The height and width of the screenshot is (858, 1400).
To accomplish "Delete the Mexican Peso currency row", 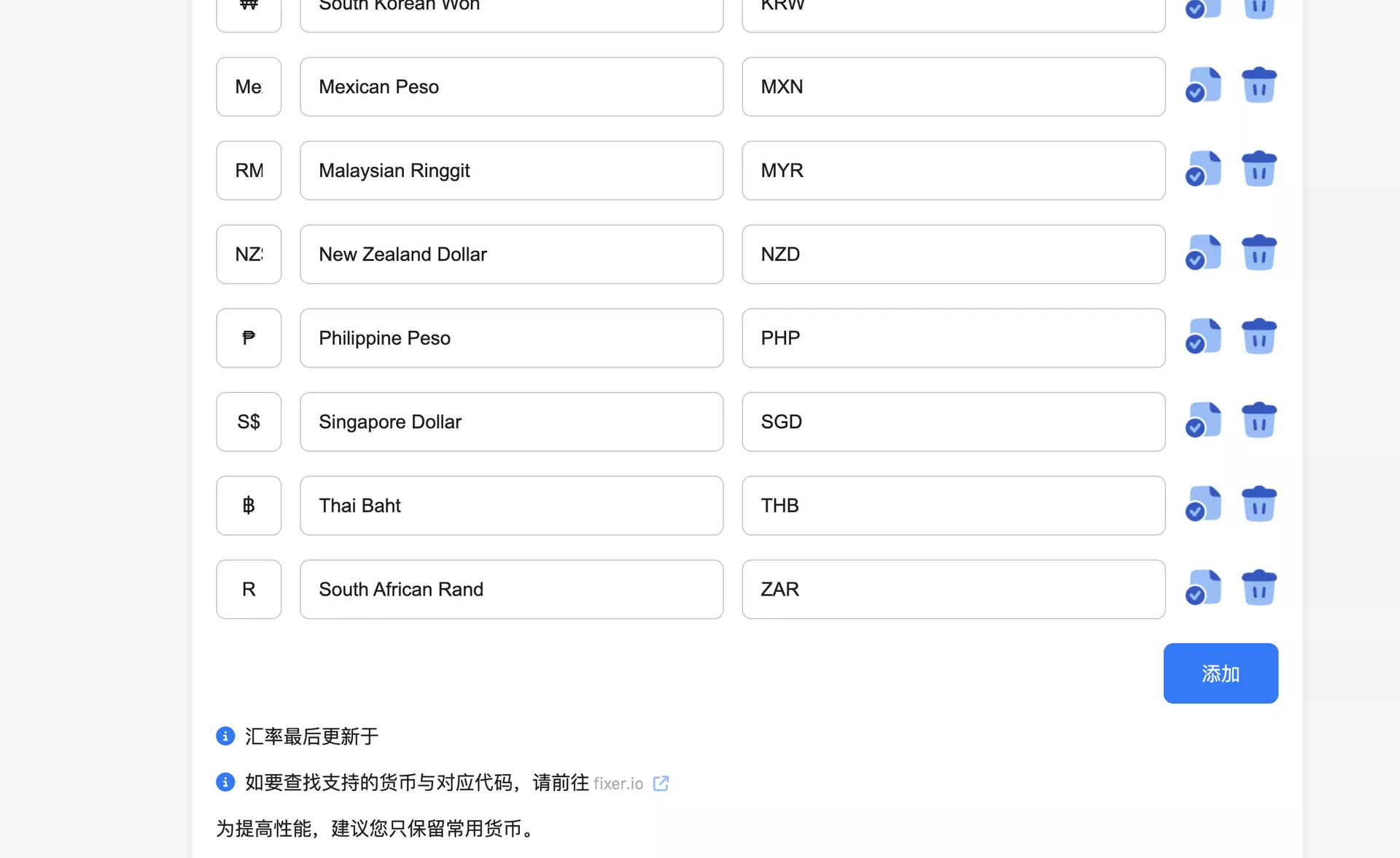I will coord(1259,86).
